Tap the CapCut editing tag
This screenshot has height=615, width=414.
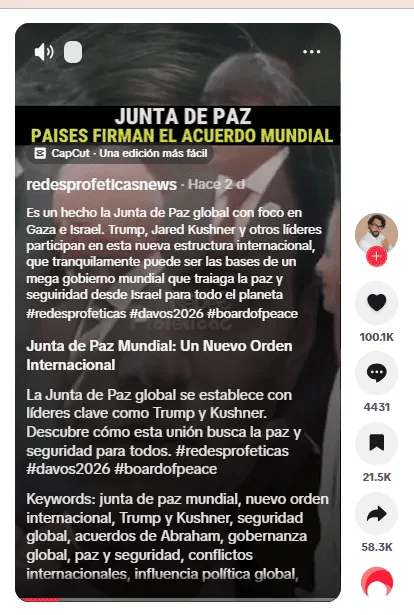120,153
